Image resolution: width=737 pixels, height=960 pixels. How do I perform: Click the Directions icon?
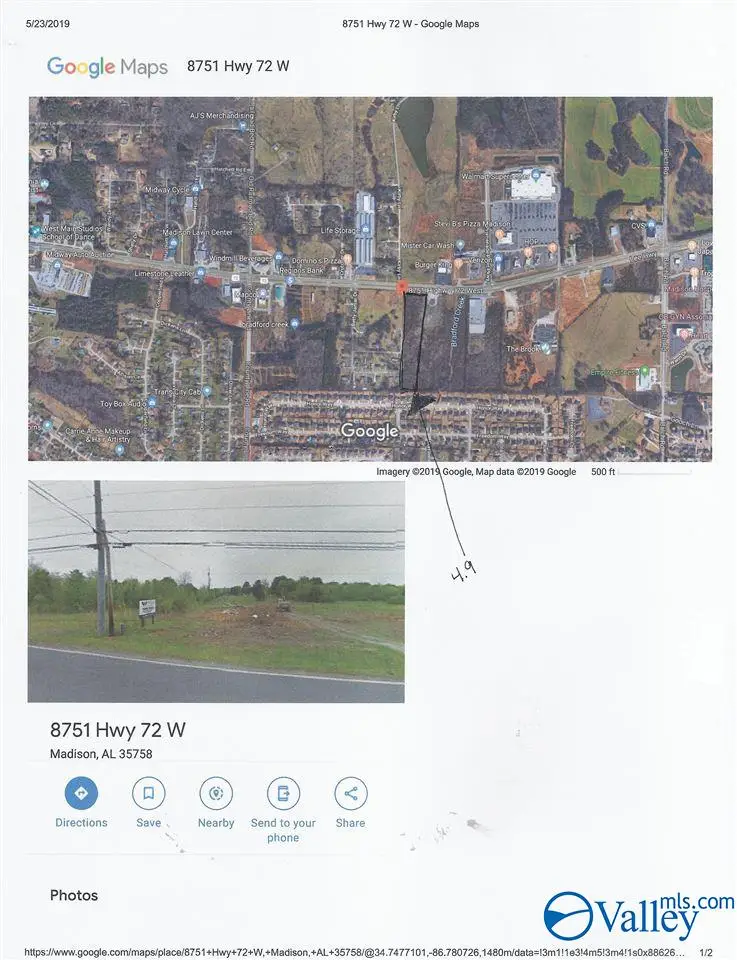(81, 793)
